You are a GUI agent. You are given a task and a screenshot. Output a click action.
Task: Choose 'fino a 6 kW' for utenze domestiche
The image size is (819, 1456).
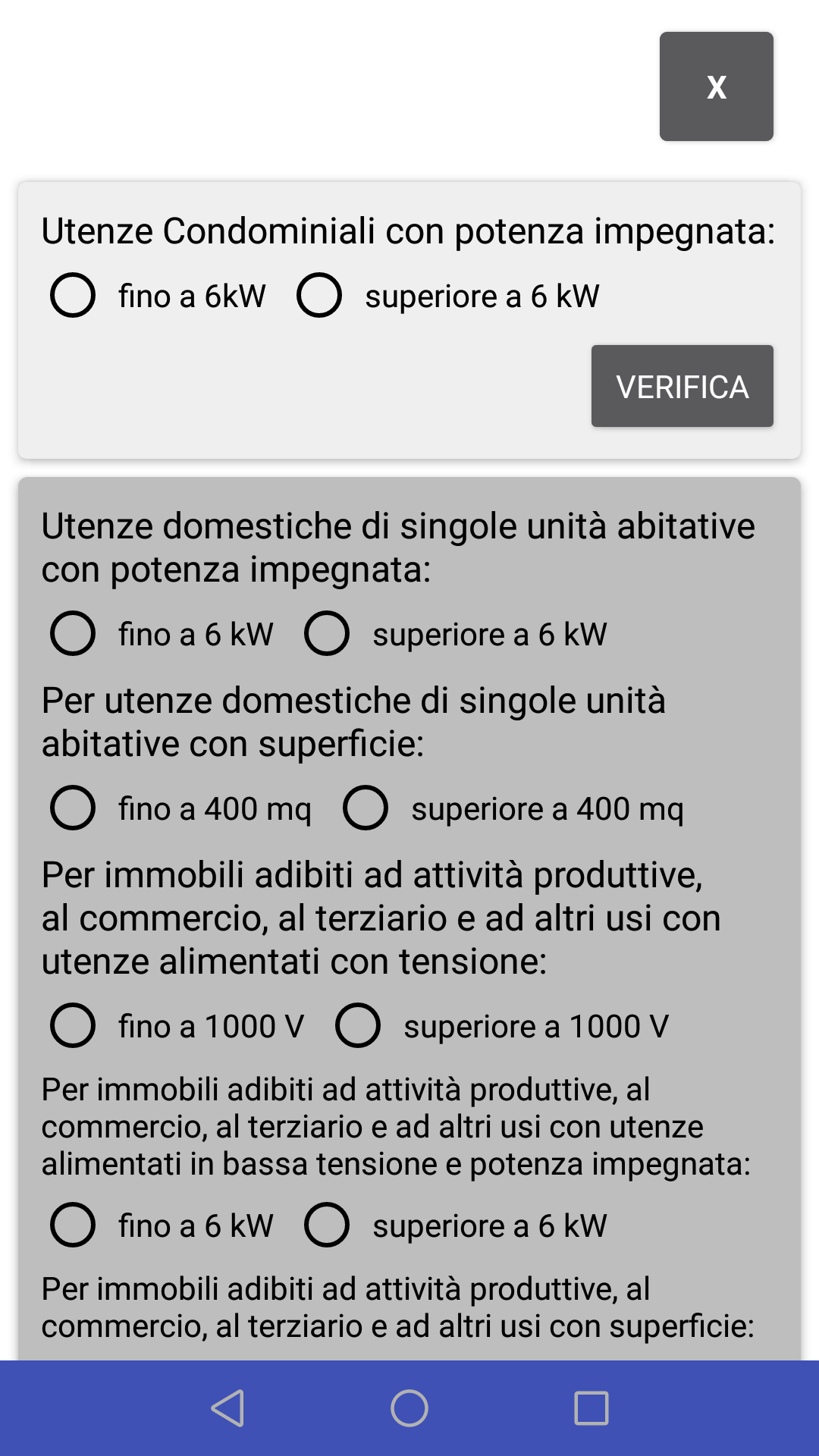coord(73,633)
